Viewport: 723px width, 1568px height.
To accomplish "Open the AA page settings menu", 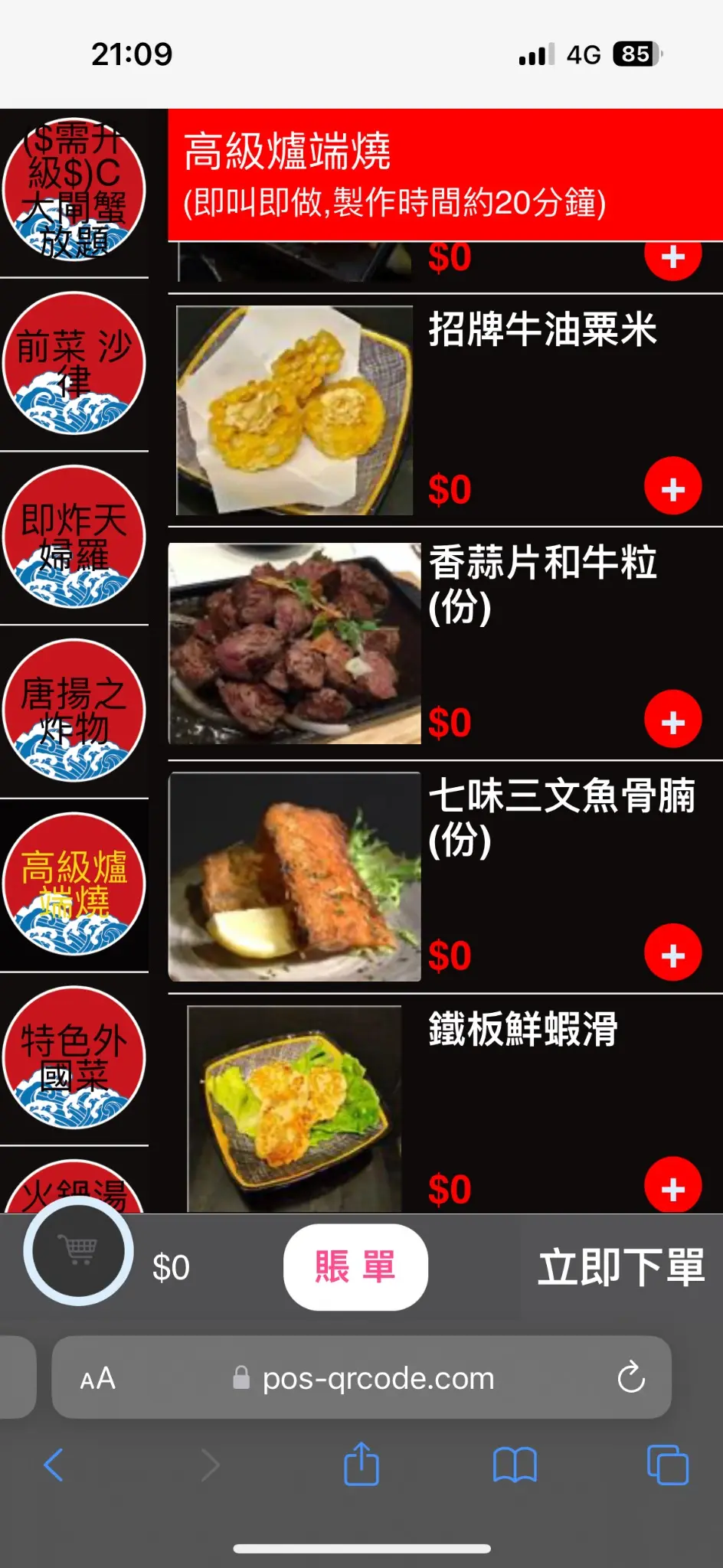I will click(x=98, y=1378).
